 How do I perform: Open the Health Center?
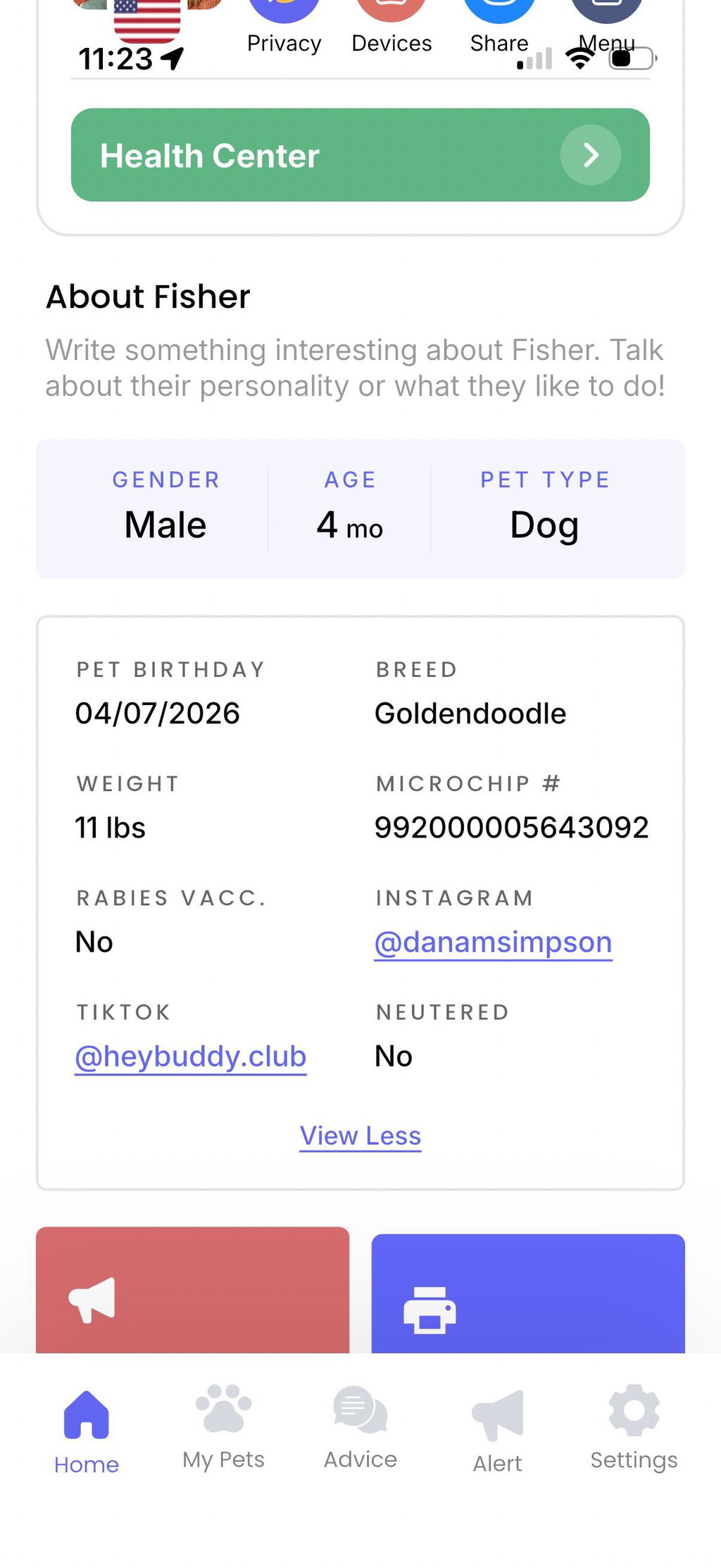pyautogui.click(x=360, y=155)
